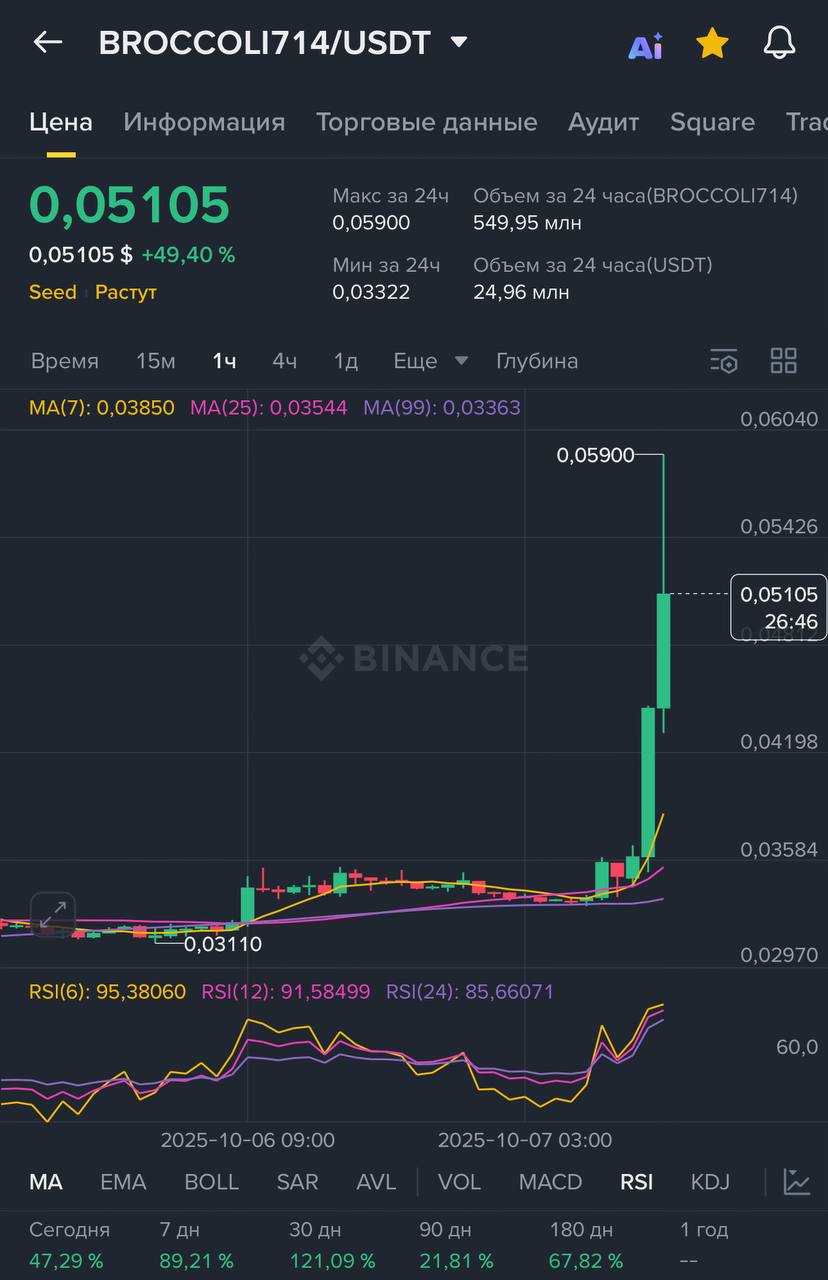Select the 4ч chart interval
828x1280 pixels.
click(284, 361)
